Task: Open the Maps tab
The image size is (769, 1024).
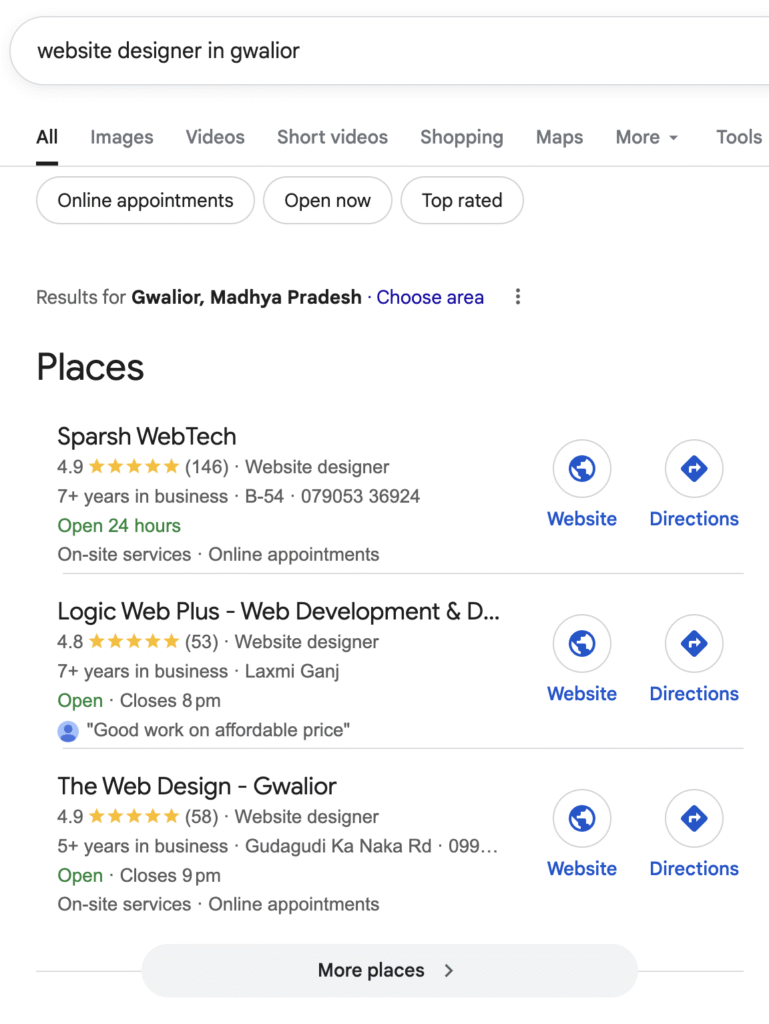Action: pyautogui.click(x=559, y=138)
